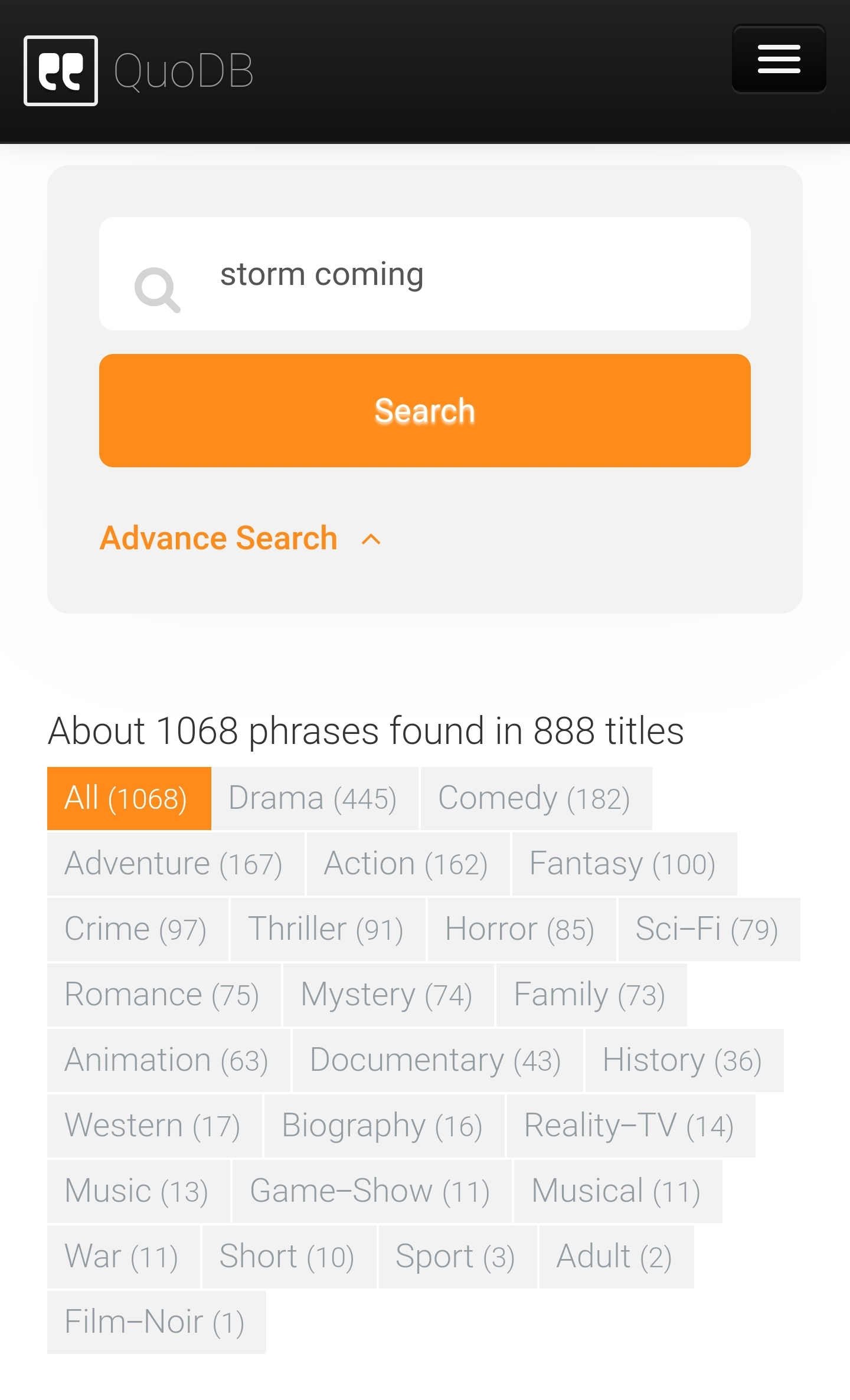
Task: Show only Comedy quotes
Action: (x=535, y=799)
